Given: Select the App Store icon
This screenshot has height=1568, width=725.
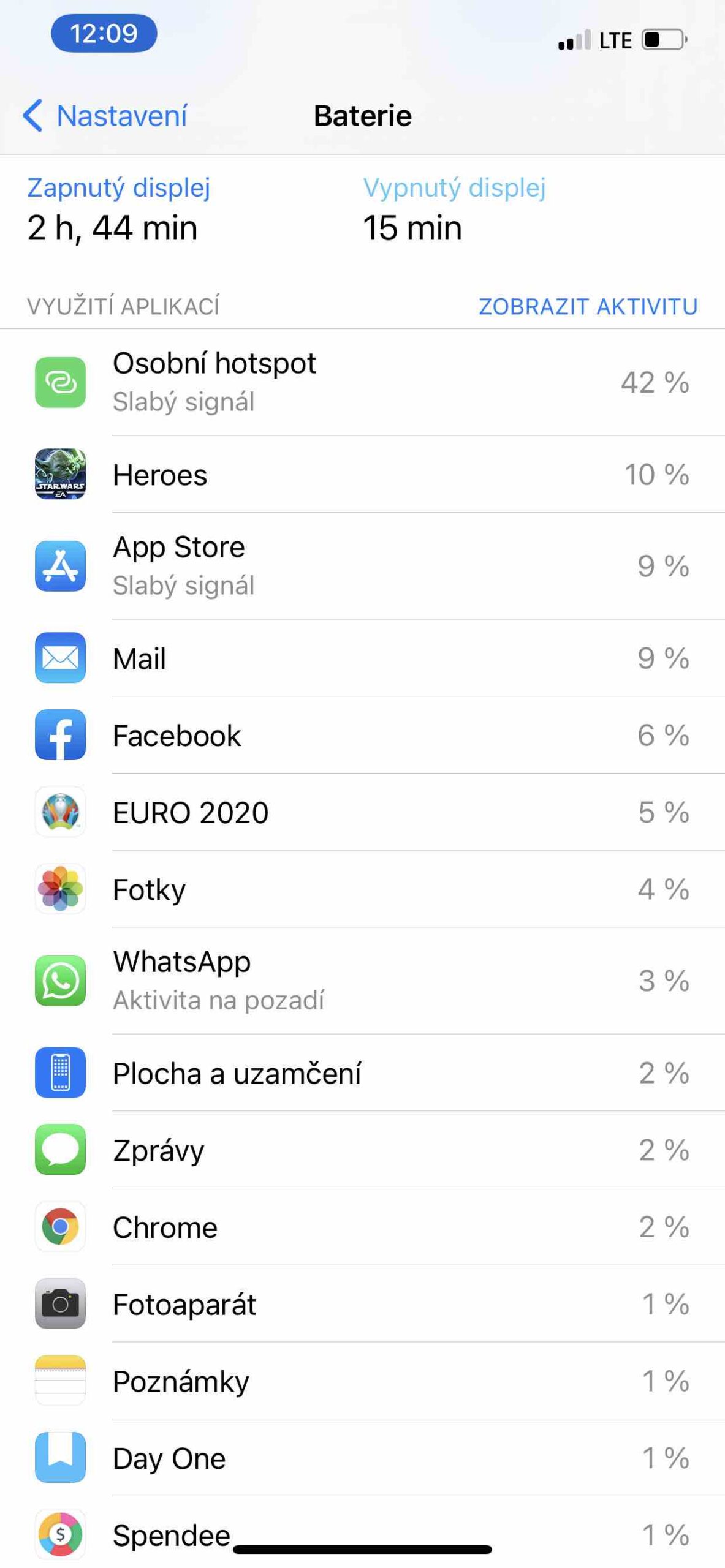Looking at the screenshot, I should pyautogui.click(x=59, y=565).
